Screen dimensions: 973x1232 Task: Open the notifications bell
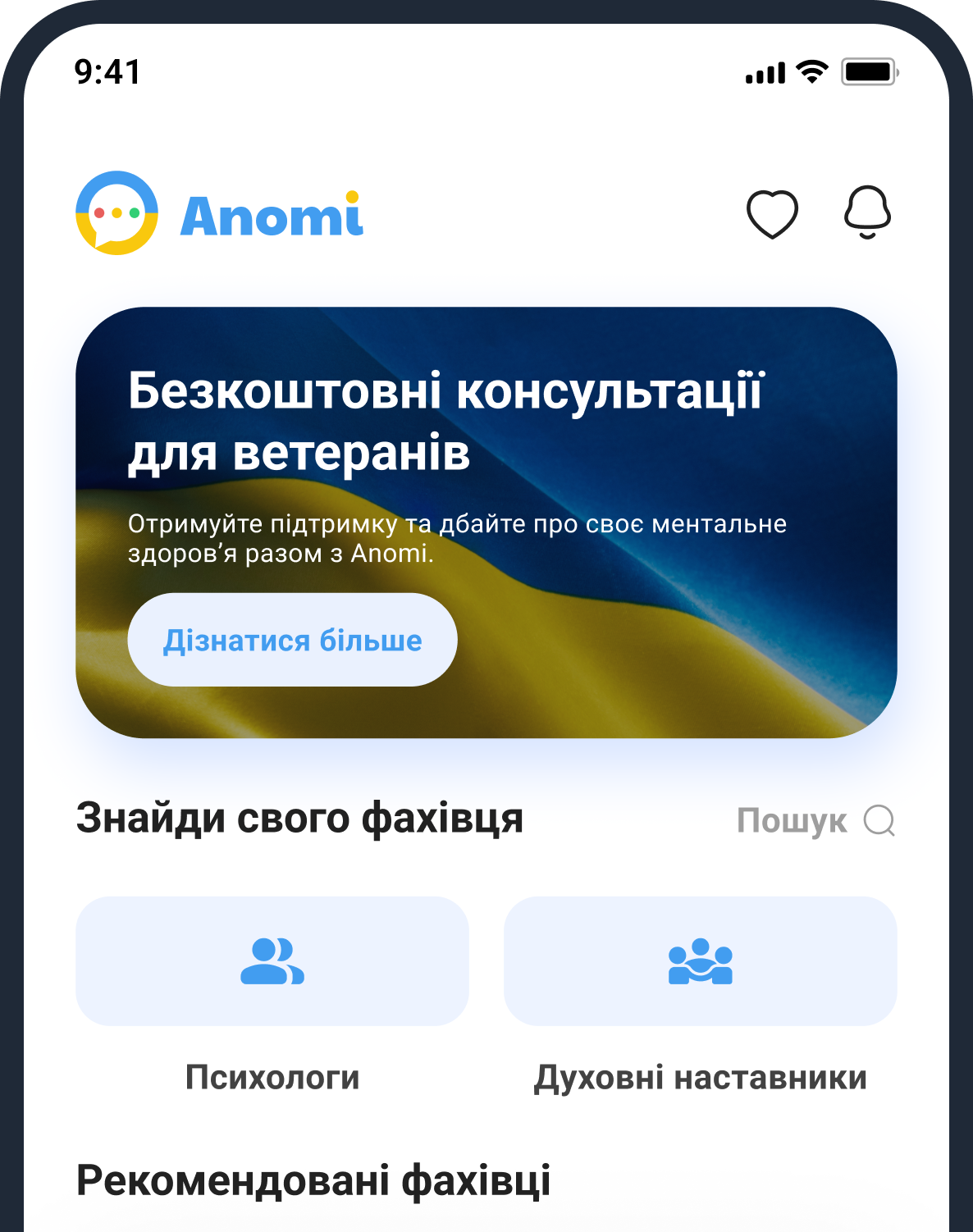[x=867, y=212]
